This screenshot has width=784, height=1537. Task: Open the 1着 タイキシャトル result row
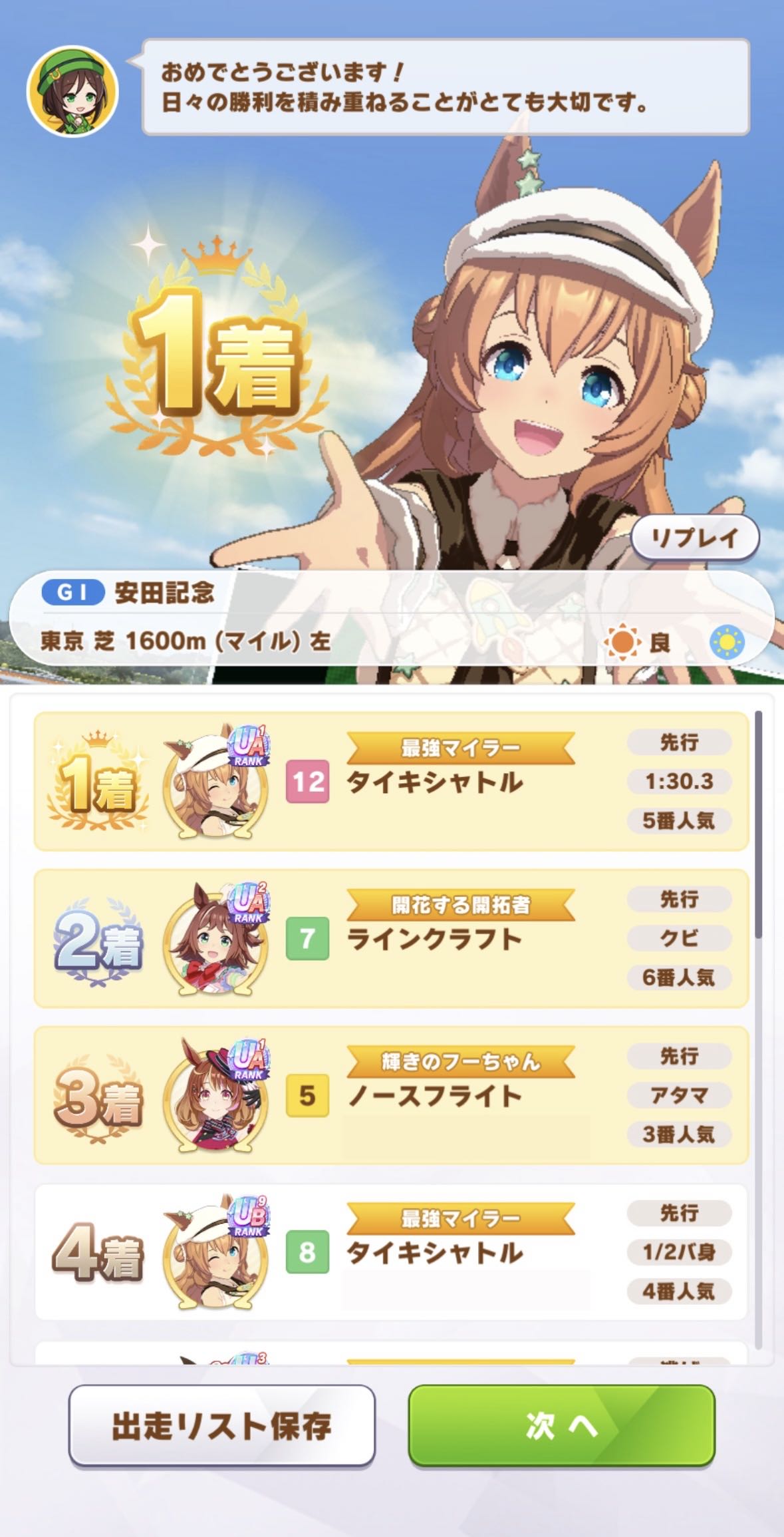[x=391, y=781]
